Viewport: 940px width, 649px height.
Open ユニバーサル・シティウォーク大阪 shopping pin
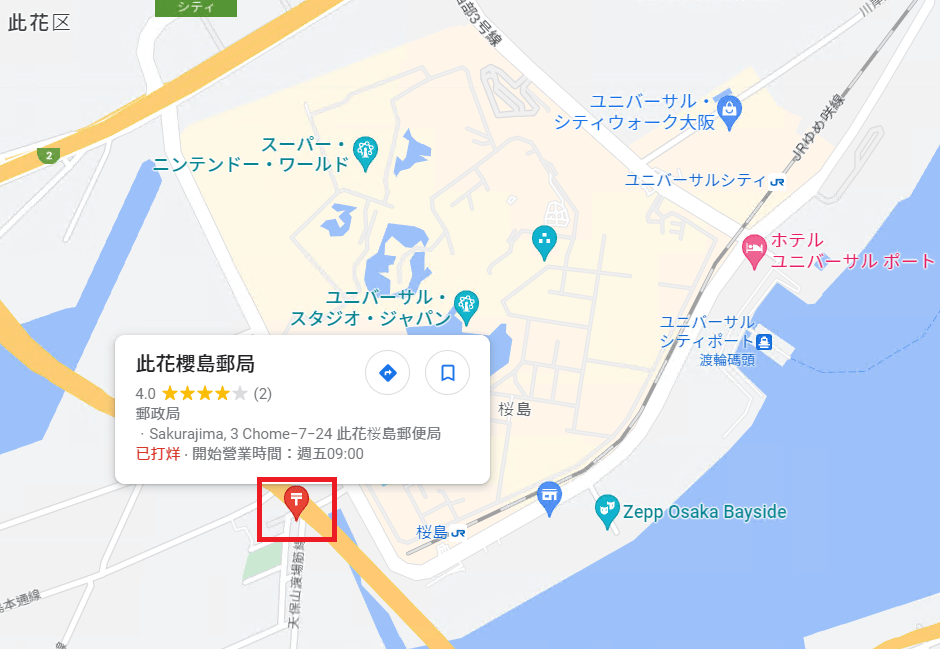(729, 112)
